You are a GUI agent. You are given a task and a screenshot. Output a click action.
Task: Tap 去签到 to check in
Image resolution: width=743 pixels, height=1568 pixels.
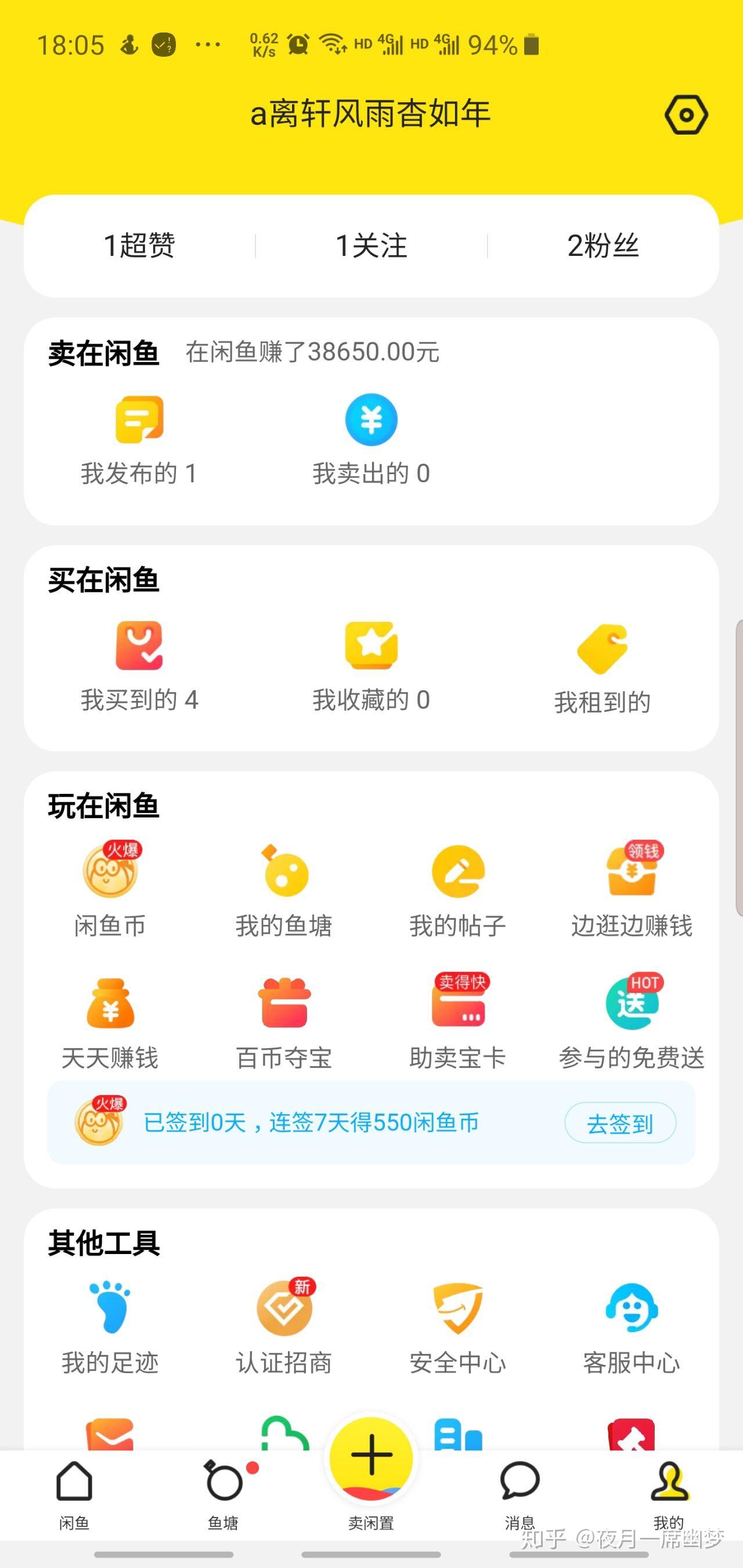(x=620, y=1123)
